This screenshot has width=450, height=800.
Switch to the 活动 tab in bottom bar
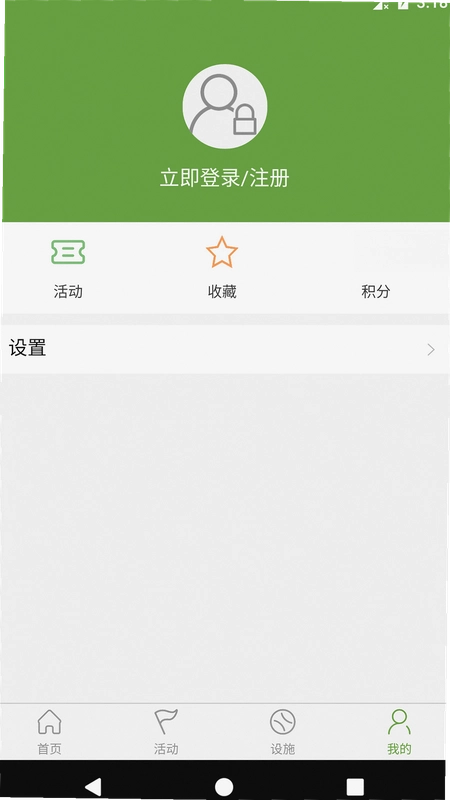[166, 732]
